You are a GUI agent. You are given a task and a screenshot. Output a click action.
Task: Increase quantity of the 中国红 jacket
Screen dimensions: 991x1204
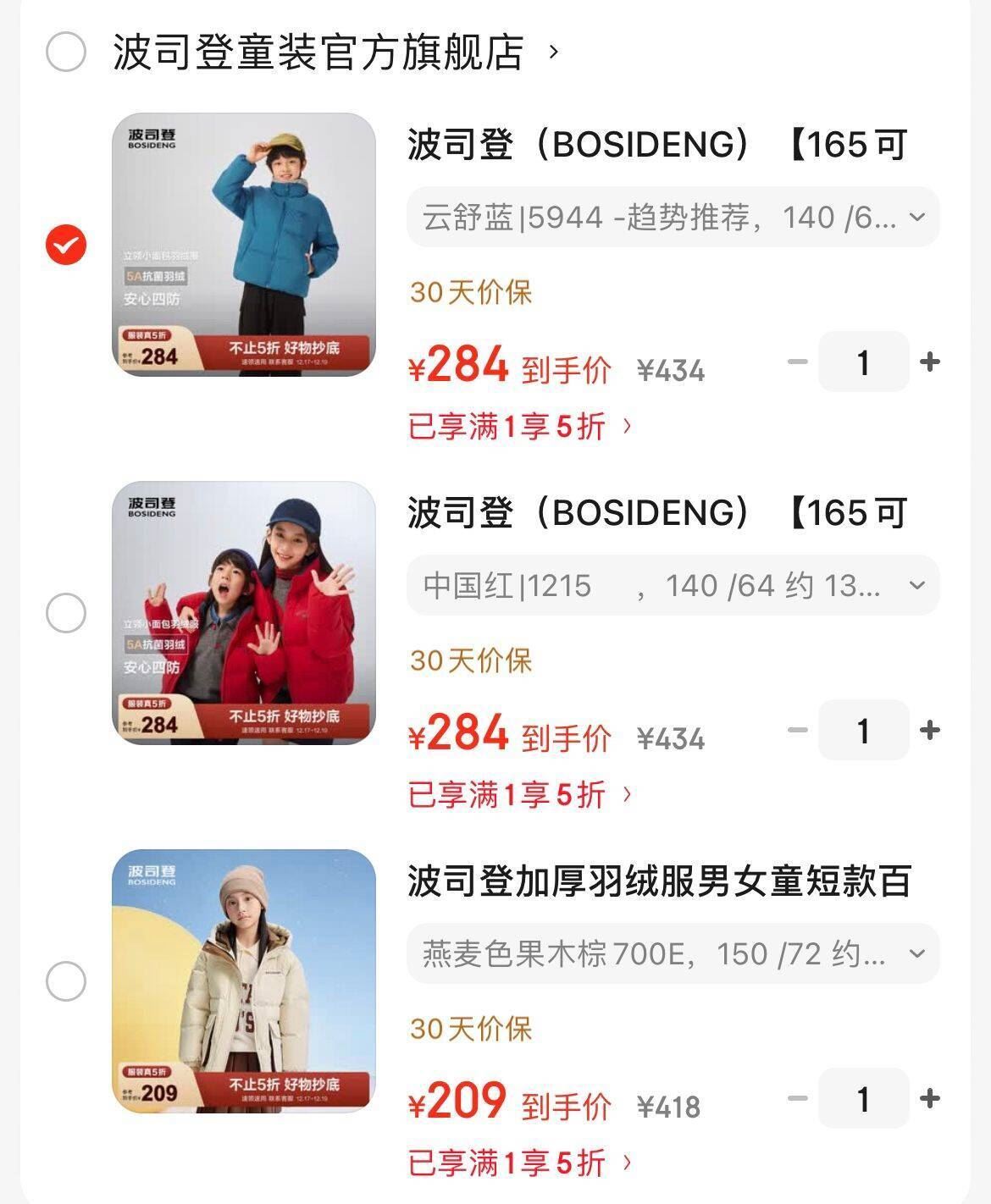929,731
